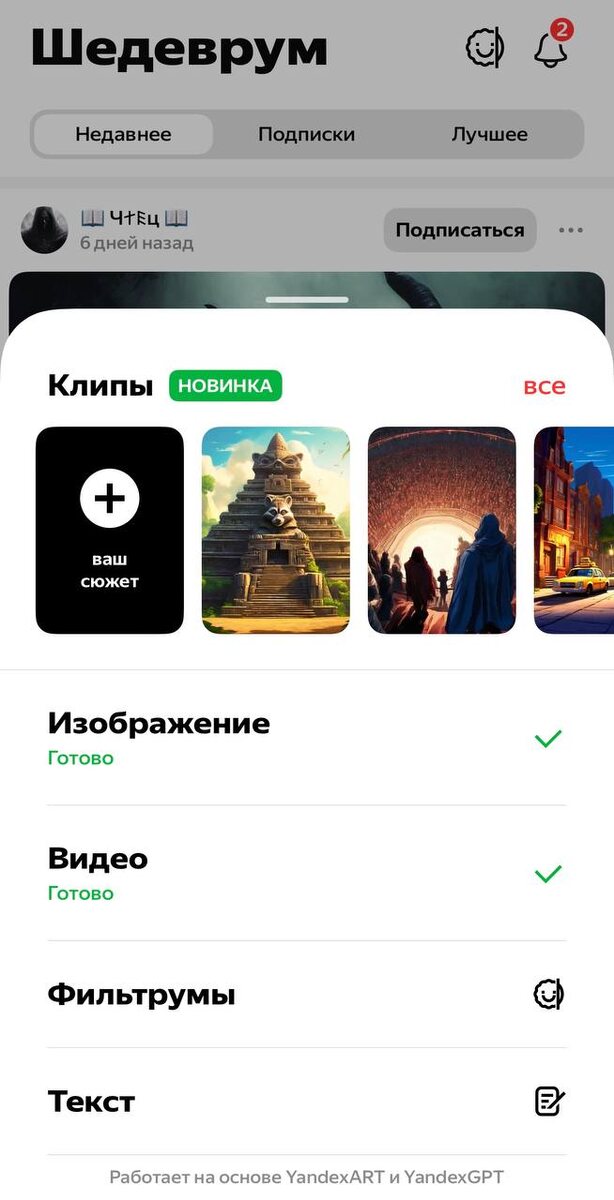
Task: Switch to the Недавнее tab
Action: point(123,134)
